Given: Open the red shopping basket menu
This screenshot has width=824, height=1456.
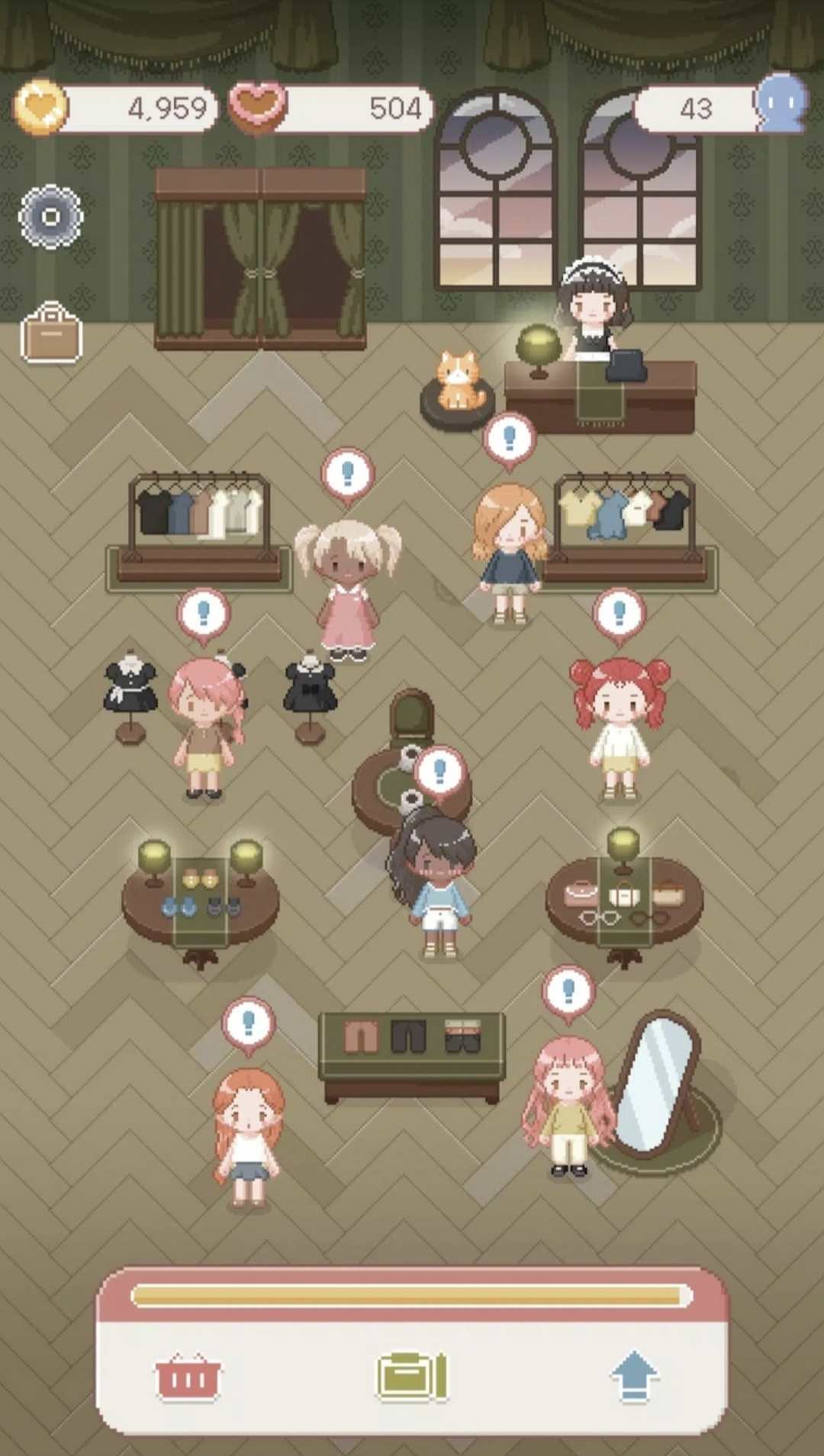Looking at the screenshot, I should coord(188,1377).
